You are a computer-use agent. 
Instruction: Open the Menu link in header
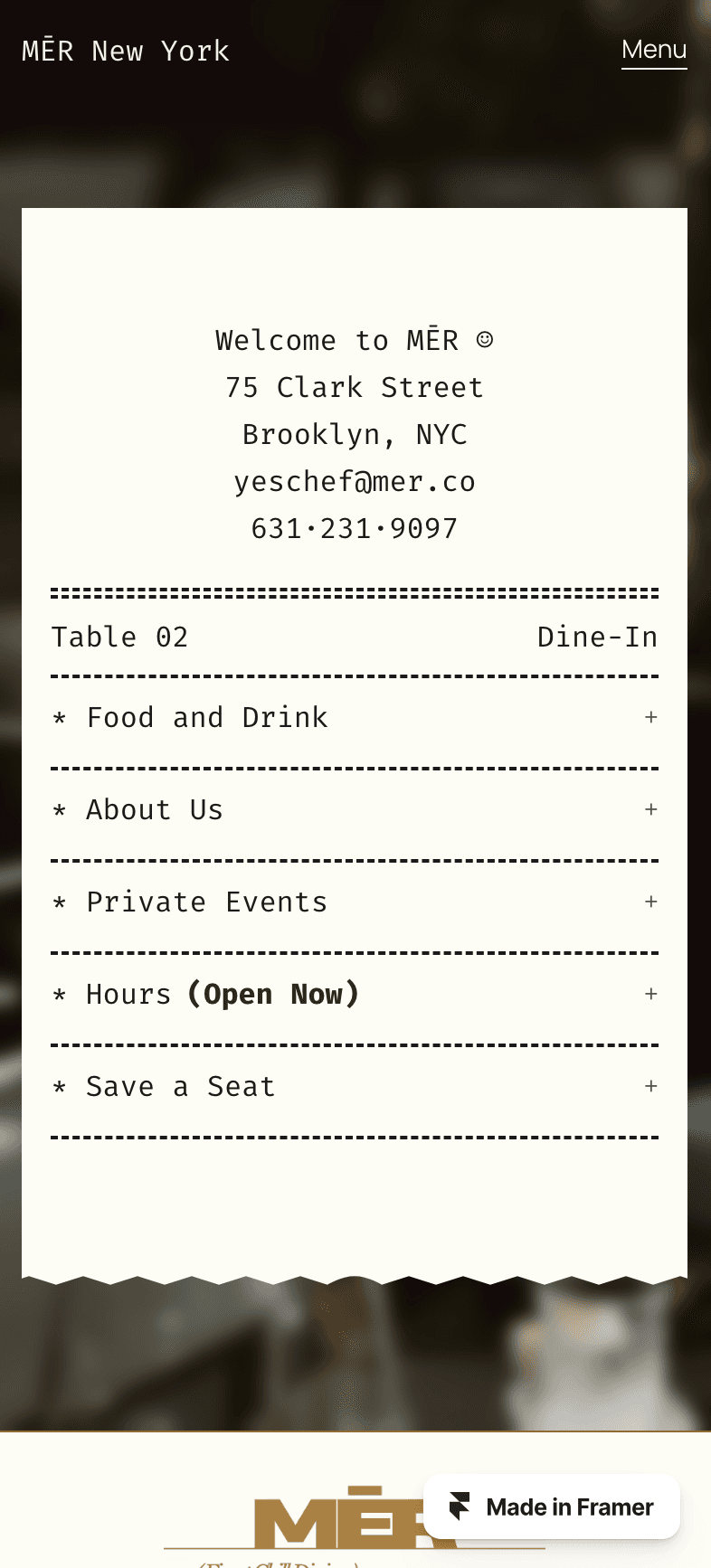pyautogui.click(x=654, y=51)
